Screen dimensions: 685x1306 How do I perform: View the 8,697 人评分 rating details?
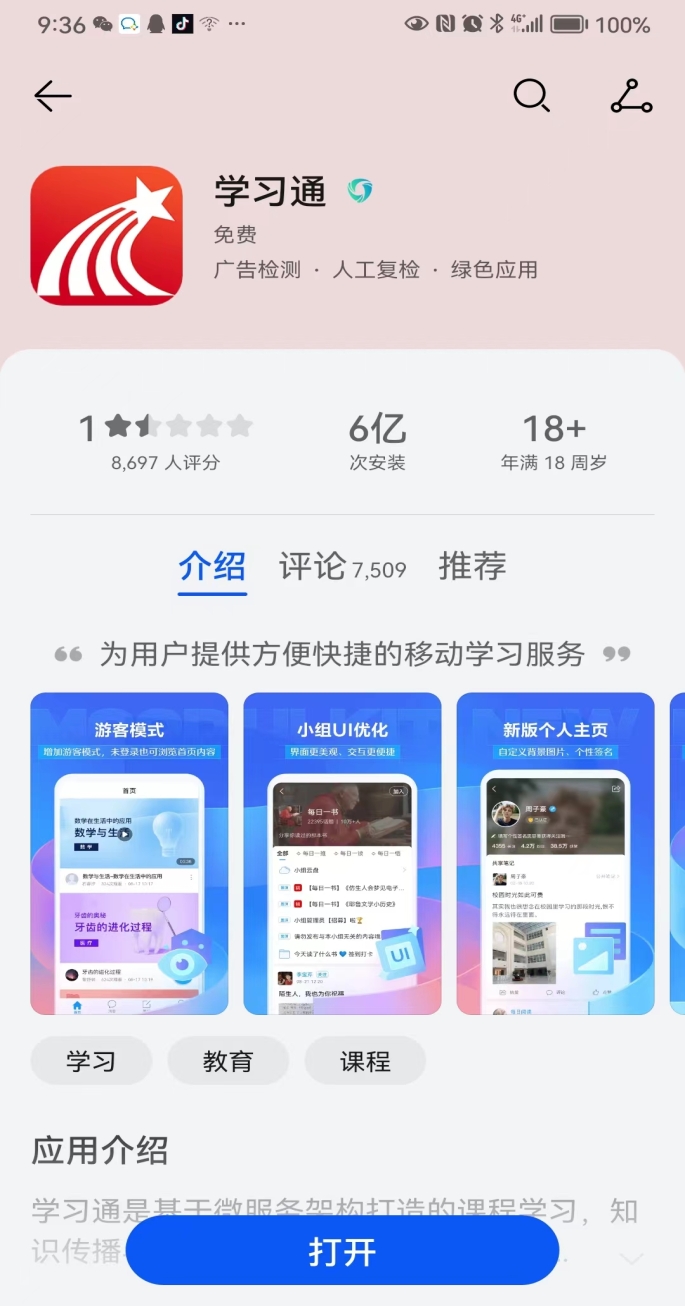pyautogui.click(x=166, y=442)
